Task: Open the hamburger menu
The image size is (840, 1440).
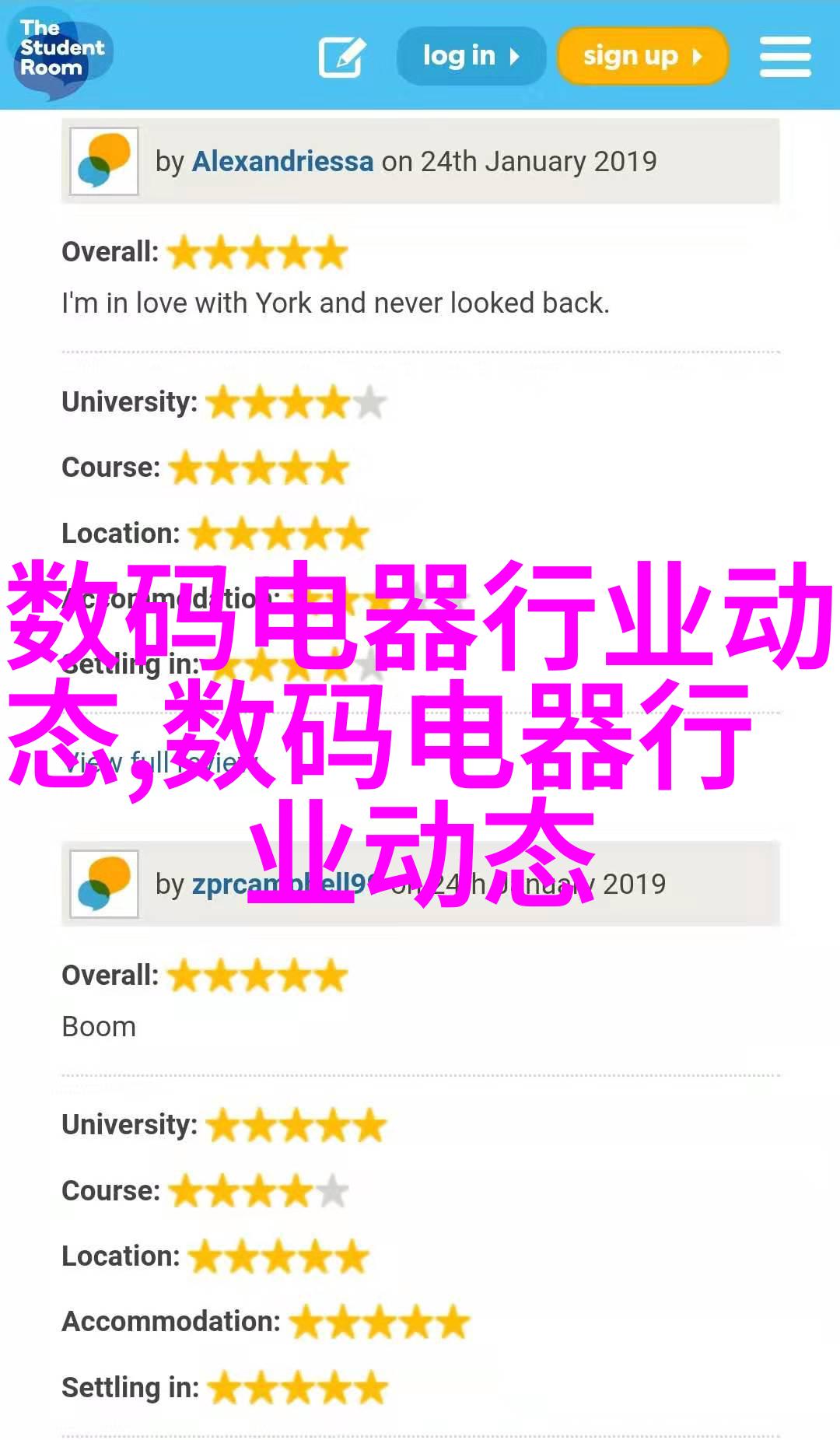Action: 785,57
